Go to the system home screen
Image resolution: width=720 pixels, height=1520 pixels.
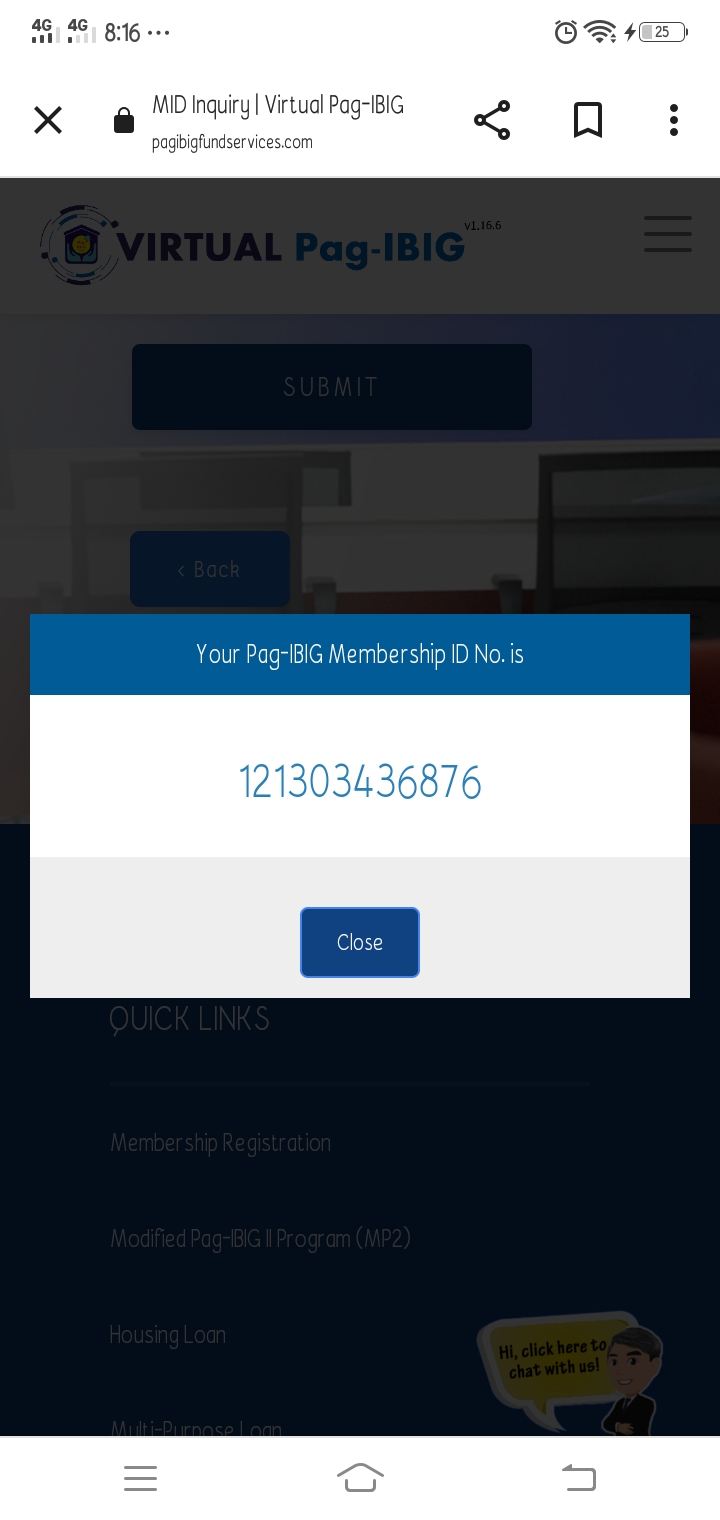(x=360, y=1477)
